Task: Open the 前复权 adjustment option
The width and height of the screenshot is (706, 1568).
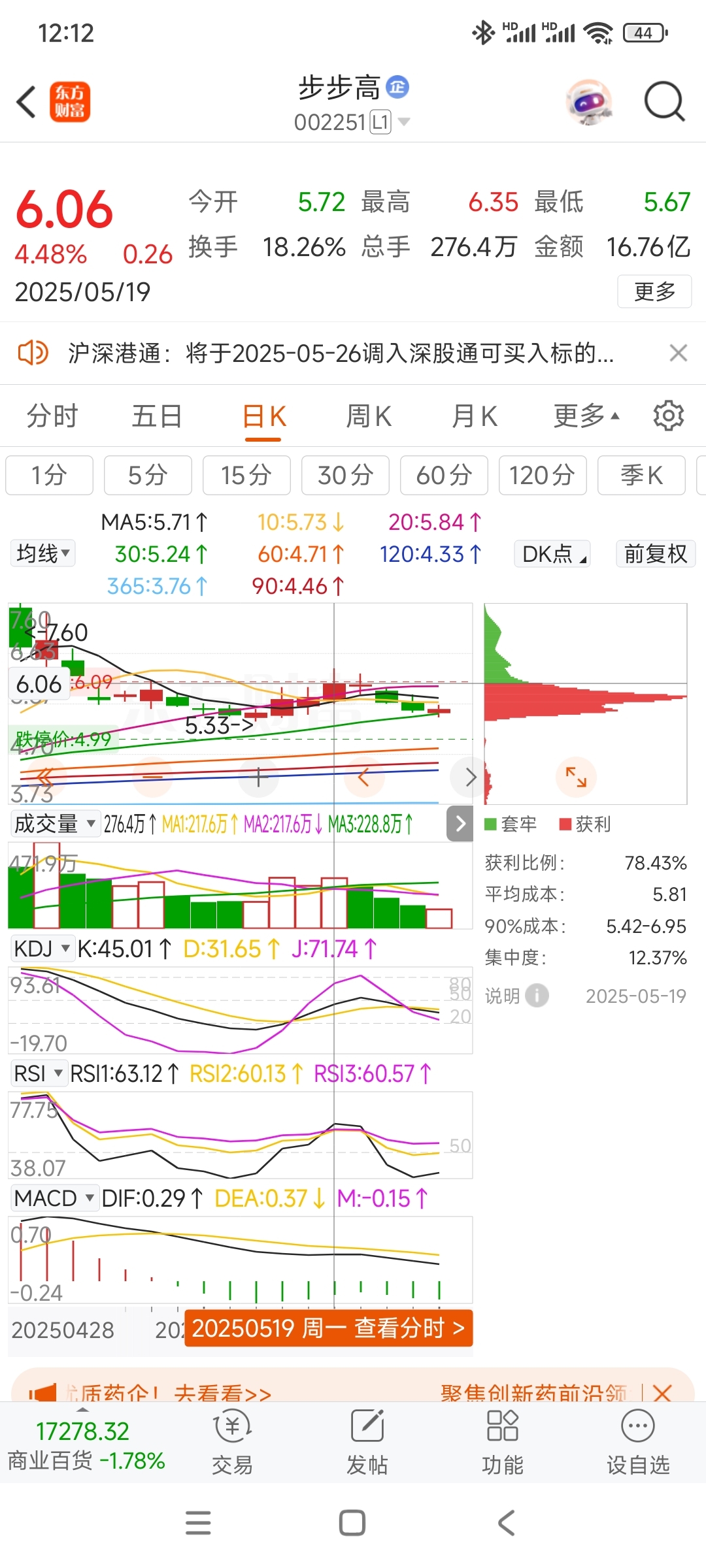Action: tap(656, 553)
